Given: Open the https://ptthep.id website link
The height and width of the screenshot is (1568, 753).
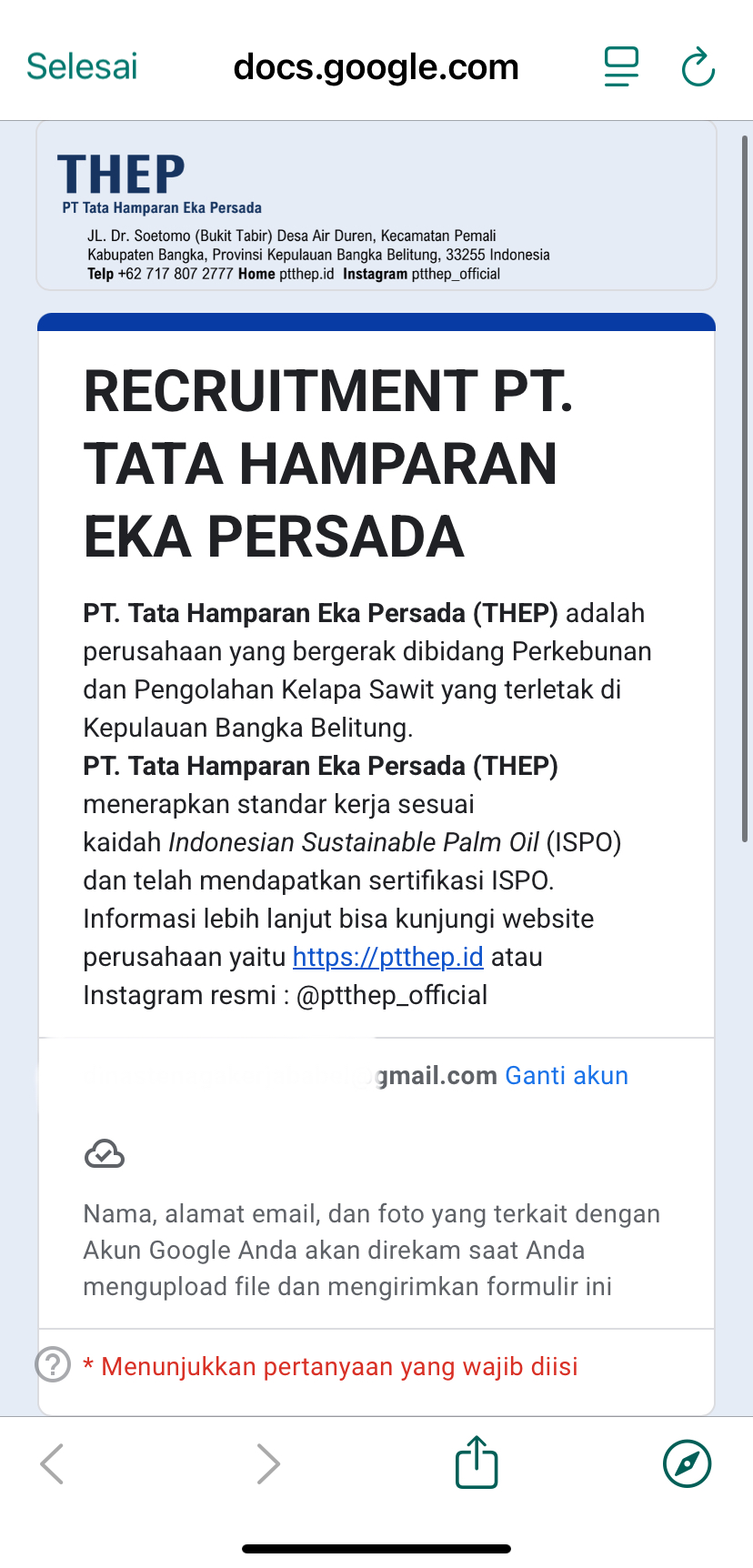Looking at the screenshot, I should click(x=387, y=957).
